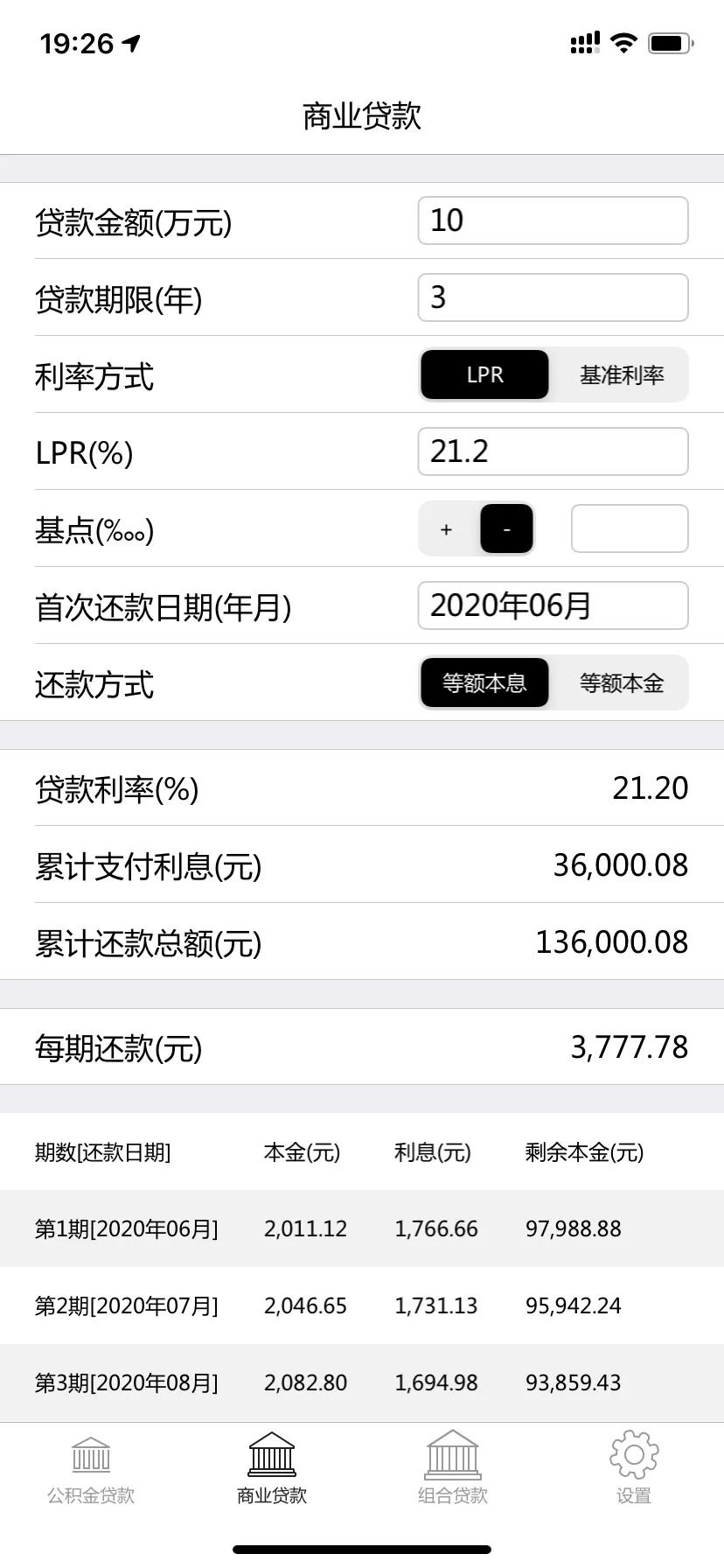The image size is (724, 1568).
Task: Switch repayment method to 等额本金
Action: click(x=622, y=682)
